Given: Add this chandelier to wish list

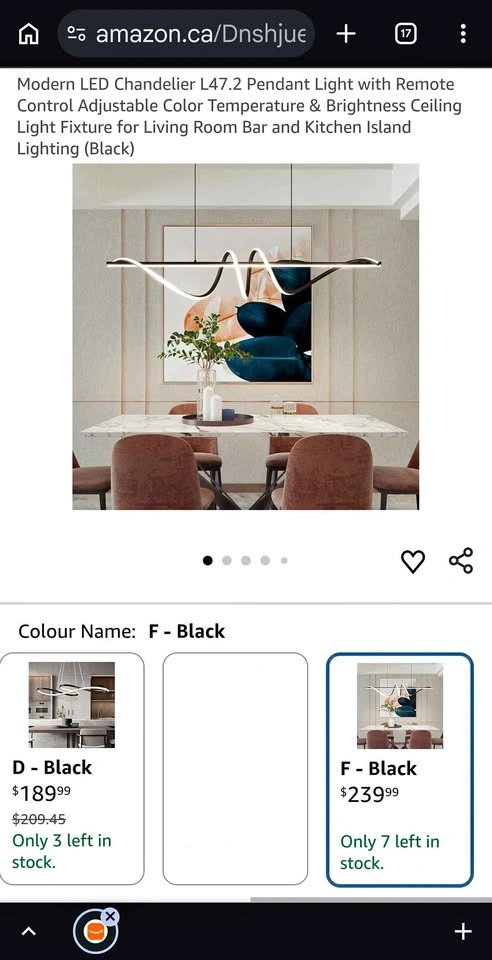Looking at the screenshot, I should tap(413, 561).
